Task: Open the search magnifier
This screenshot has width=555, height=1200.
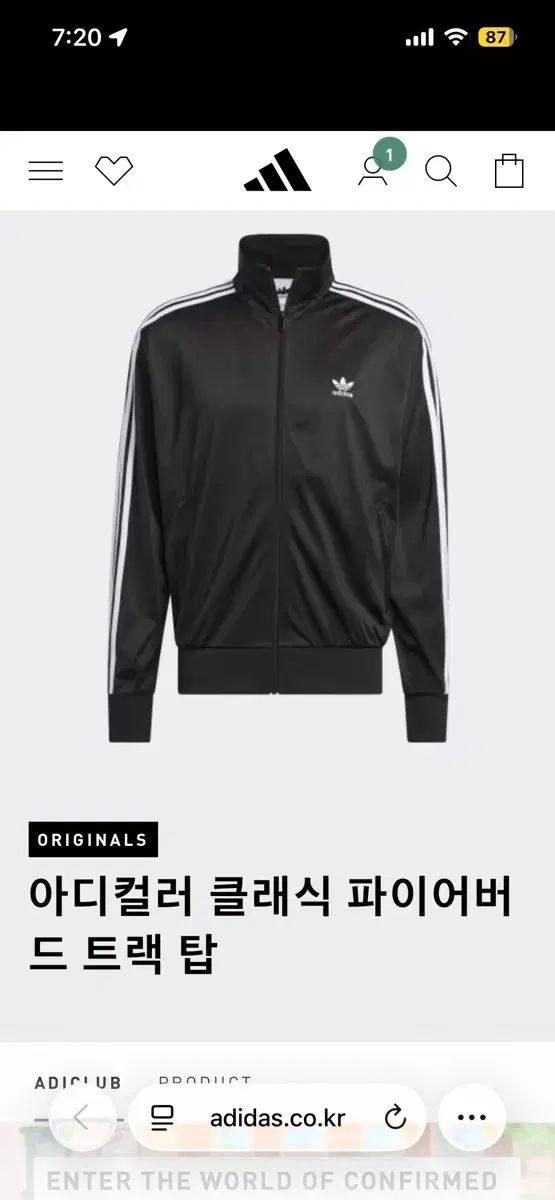Action: click(x=441, y=171)
